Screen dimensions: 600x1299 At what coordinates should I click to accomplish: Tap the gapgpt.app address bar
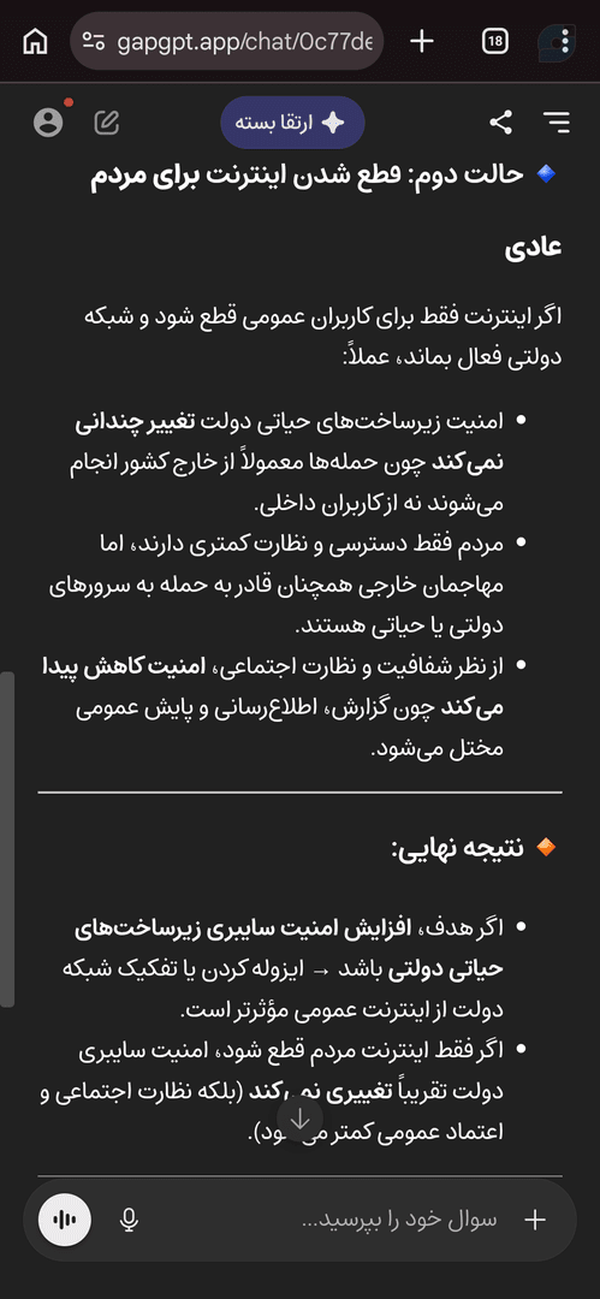point(227,42)
